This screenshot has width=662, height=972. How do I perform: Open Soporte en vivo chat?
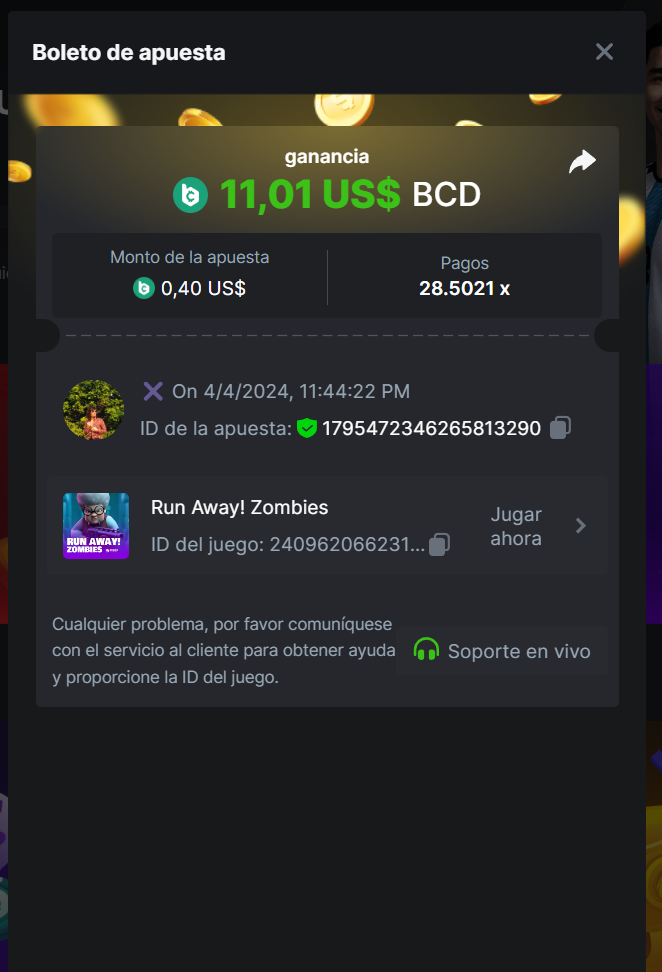coord(502,651)
